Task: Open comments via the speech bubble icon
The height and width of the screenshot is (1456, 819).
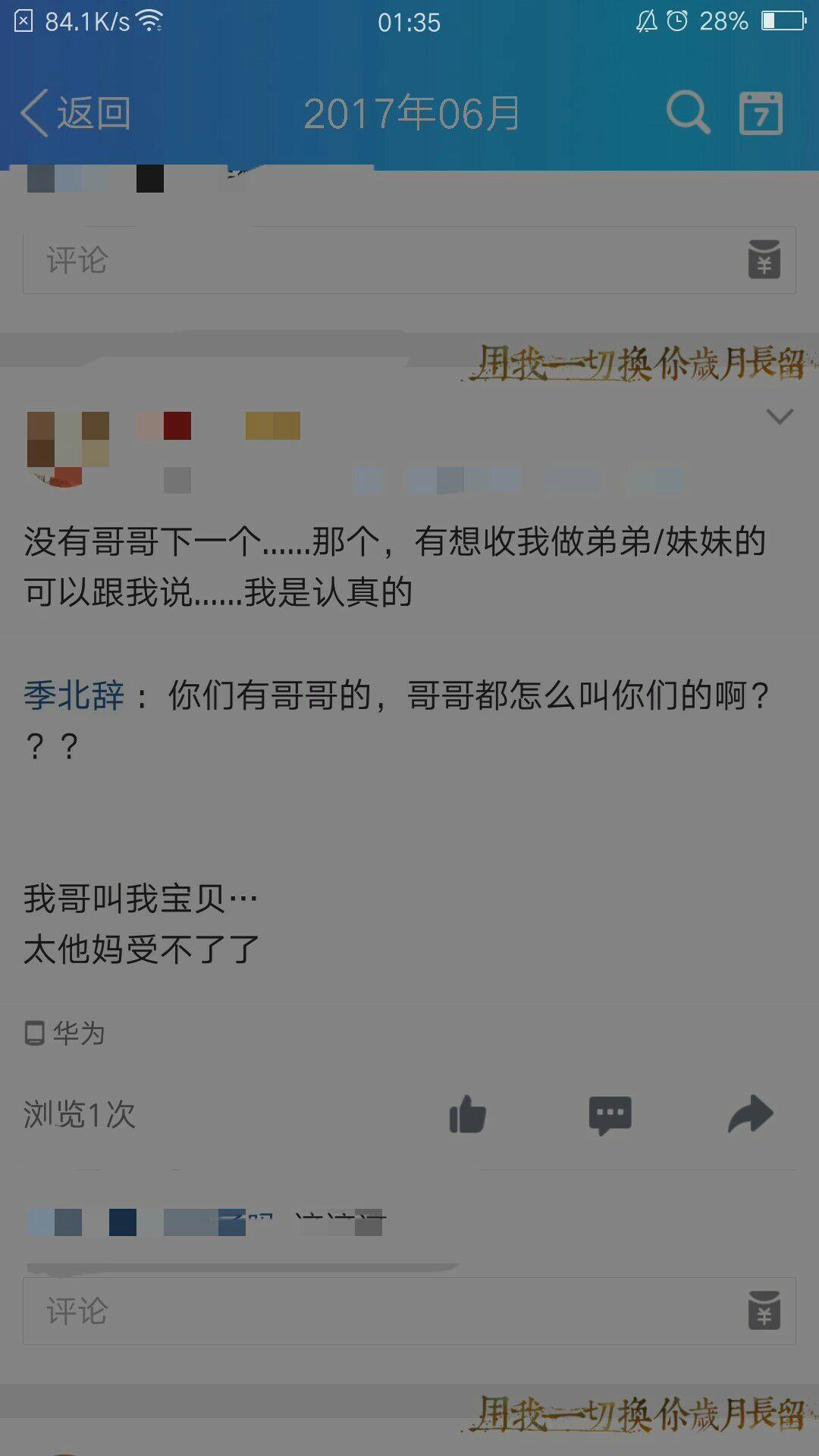Action: (x=609, y=1115)
